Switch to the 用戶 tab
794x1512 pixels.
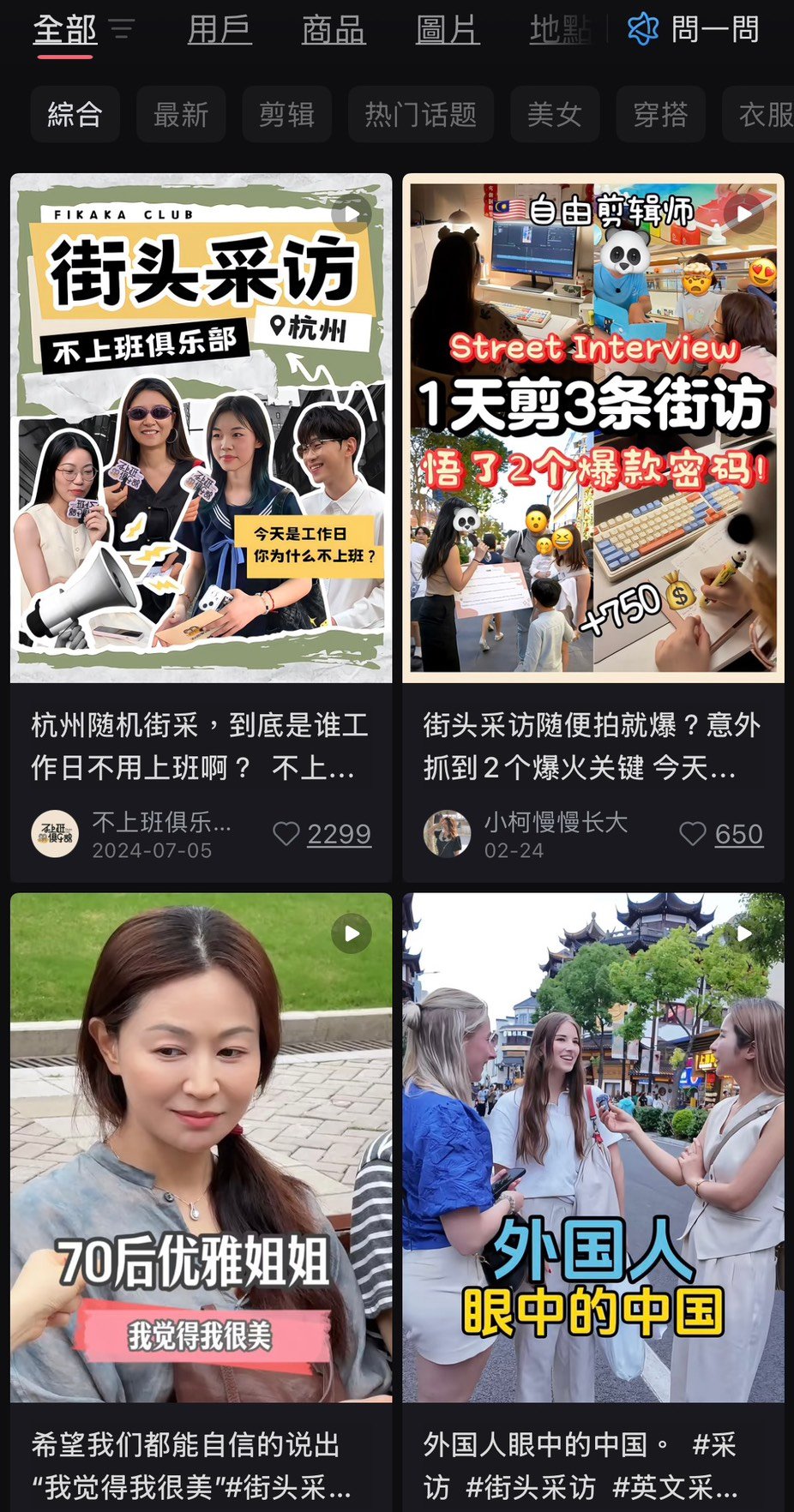pyautogui.click(x=220, y=30)
